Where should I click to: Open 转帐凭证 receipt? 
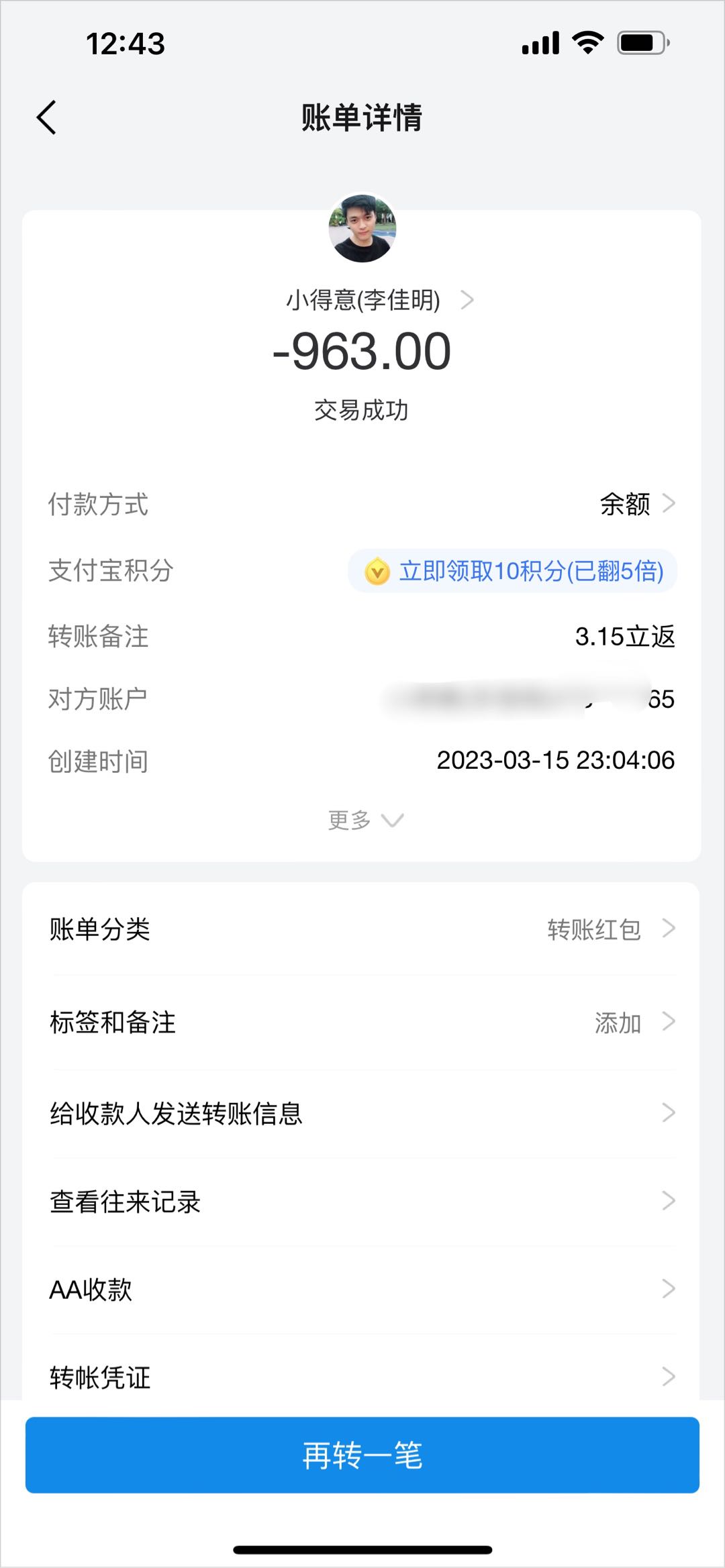(362, 1377)
